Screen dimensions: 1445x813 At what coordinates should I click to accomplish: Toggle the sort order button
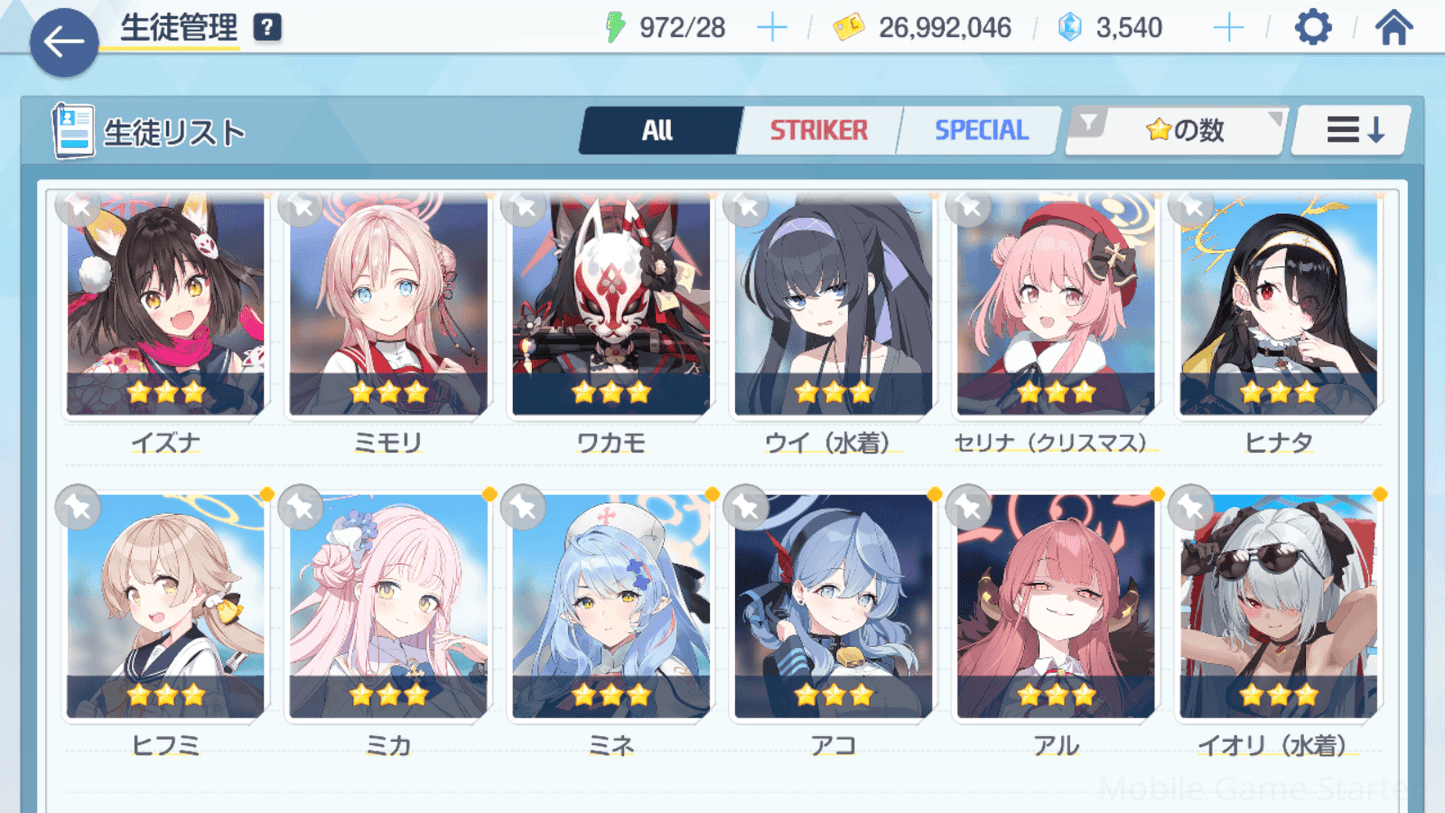[x=1352, y=130]
